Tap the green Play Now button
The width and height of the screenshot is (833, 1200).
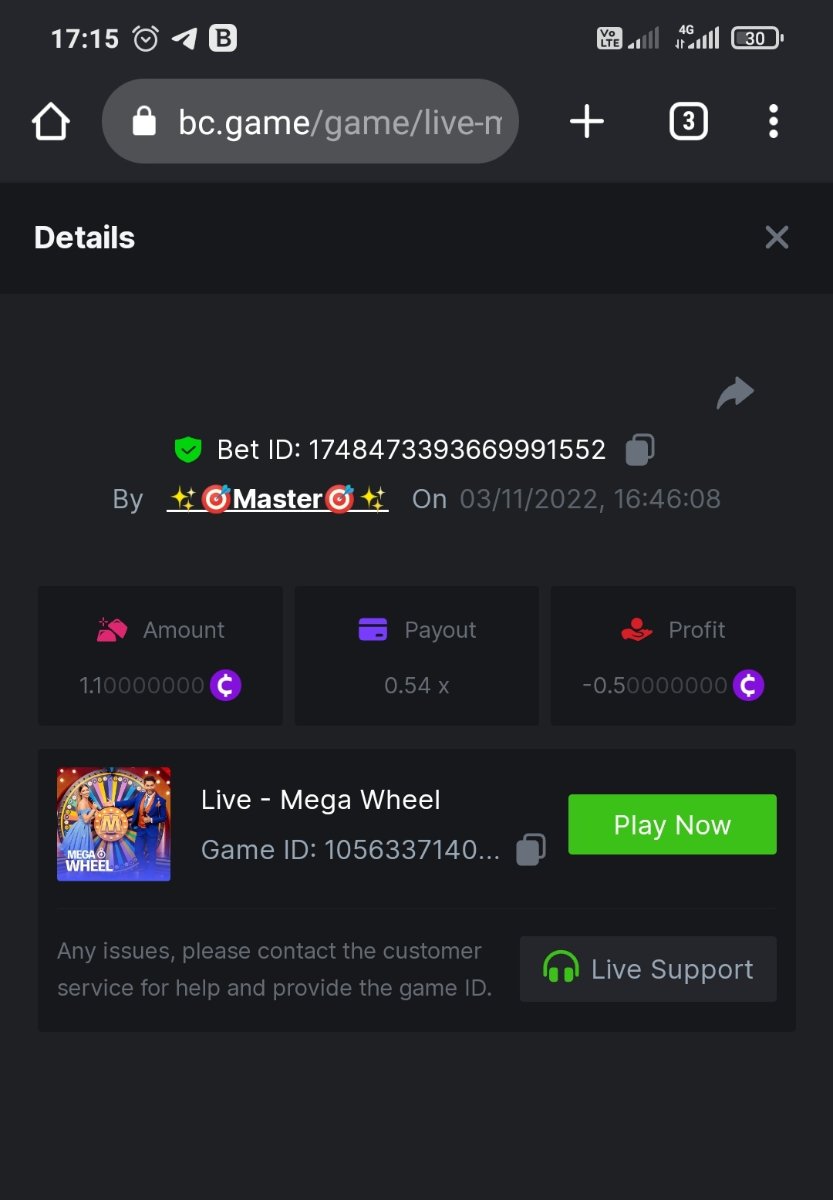672,825
